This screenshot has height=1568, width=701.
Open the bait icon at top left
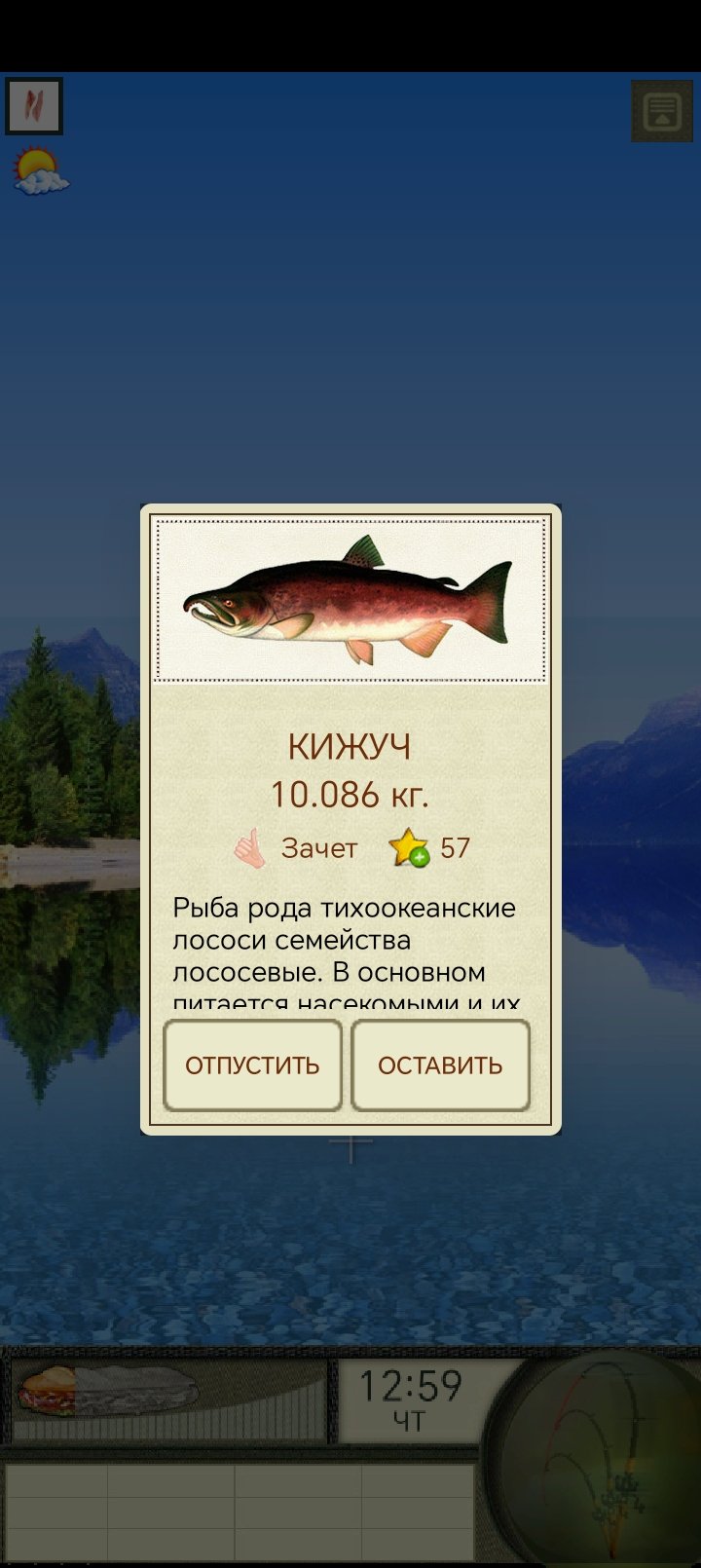34,105
